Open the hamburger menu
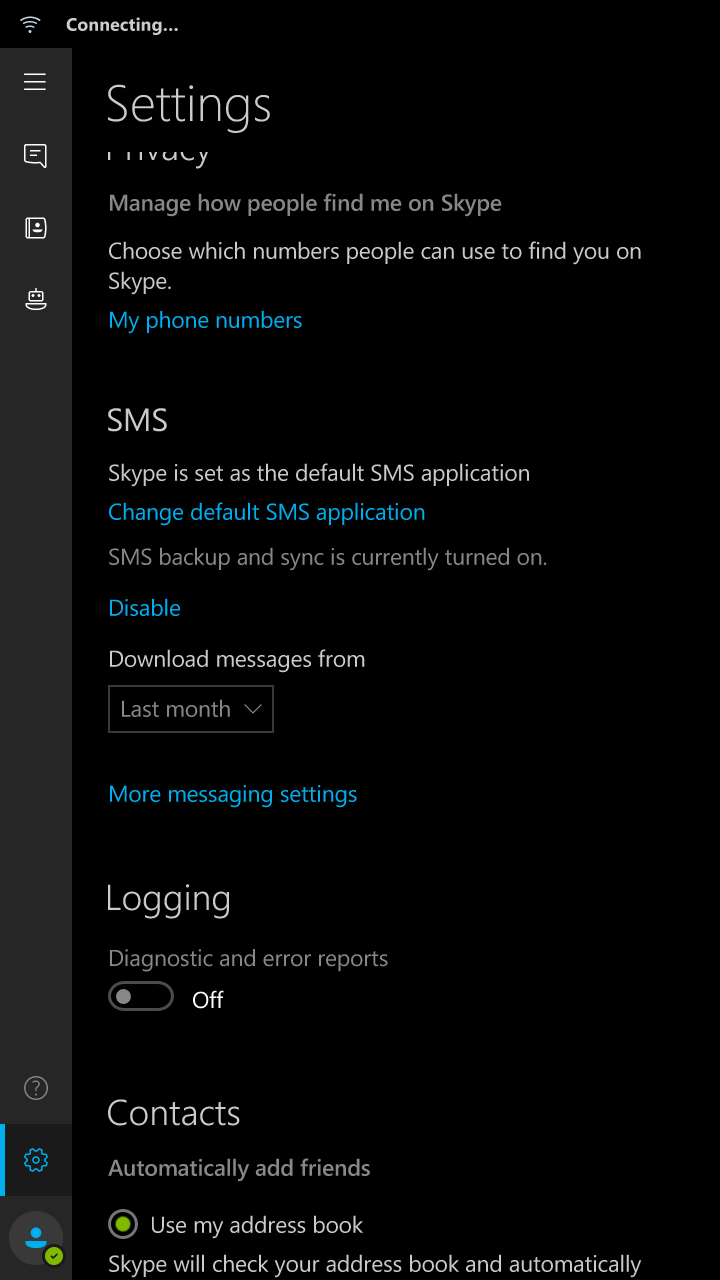This screenshot has width=720, height=1280. (x=35, y=82)
